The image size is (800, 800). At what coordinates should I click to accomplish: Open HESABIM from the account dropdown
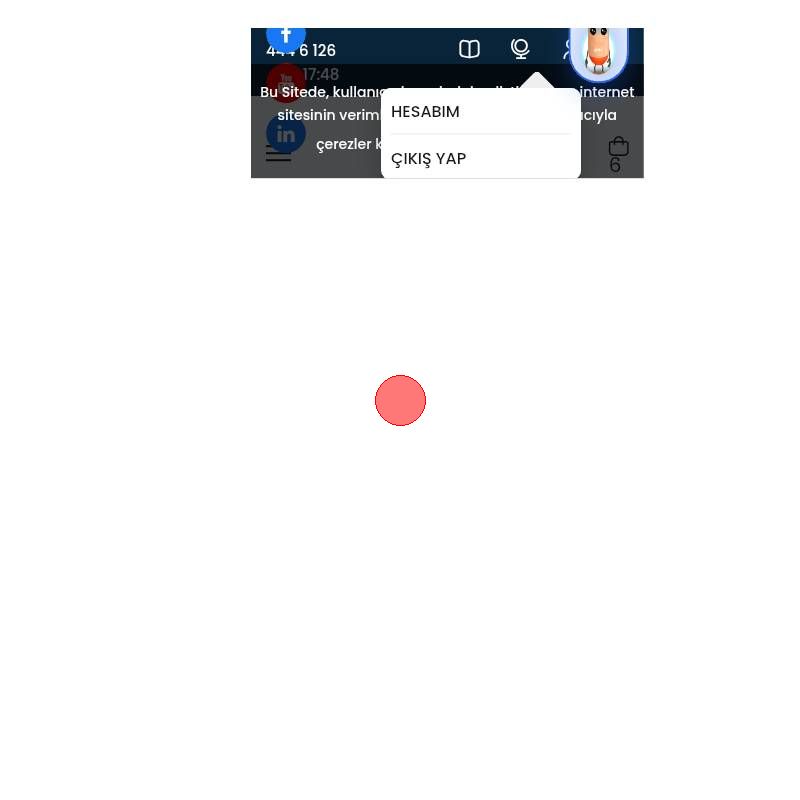426,112
